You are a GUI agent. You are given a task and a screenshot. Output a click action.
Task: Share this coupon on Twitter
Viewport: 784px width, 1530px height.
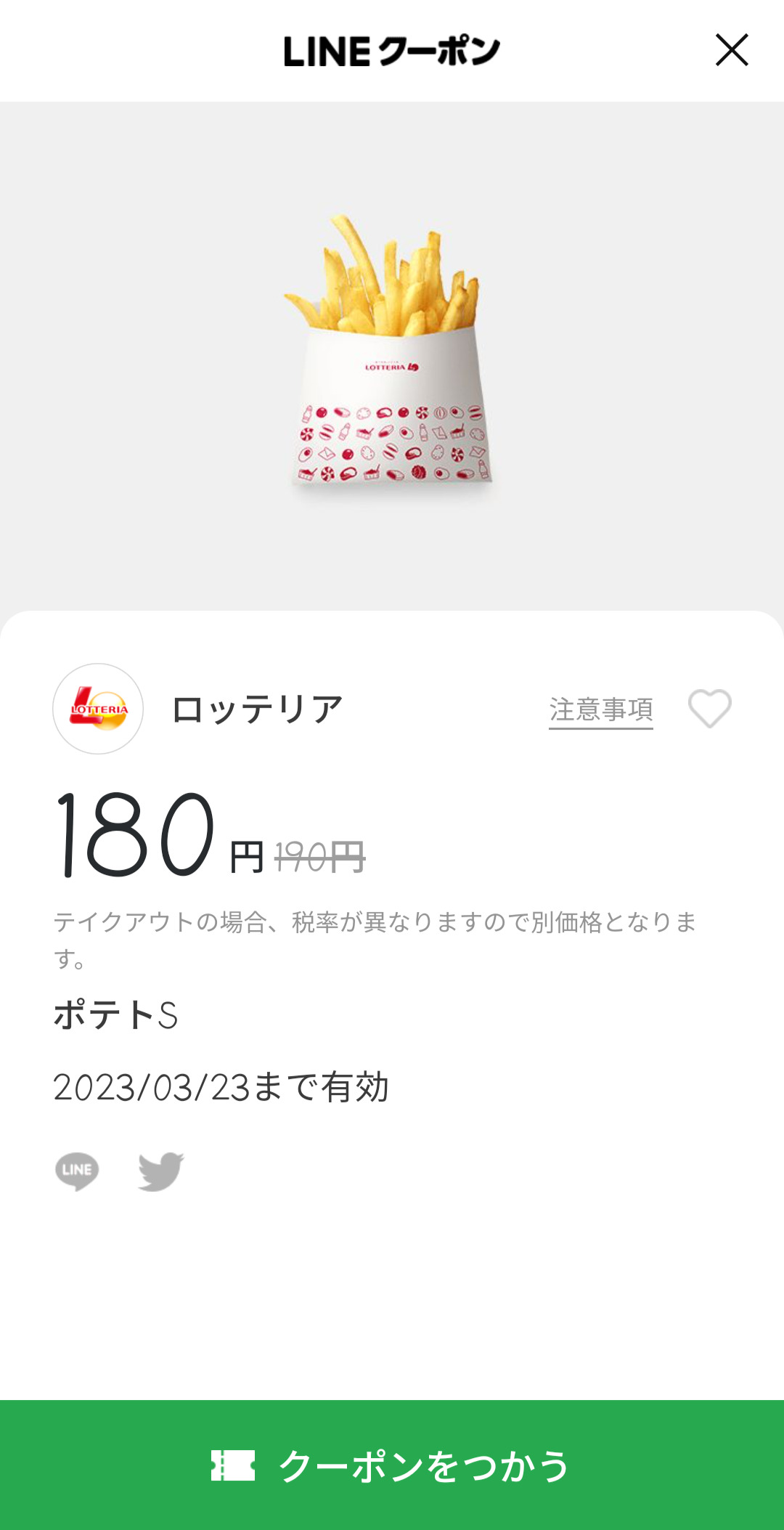click(x=160, y=1171)
